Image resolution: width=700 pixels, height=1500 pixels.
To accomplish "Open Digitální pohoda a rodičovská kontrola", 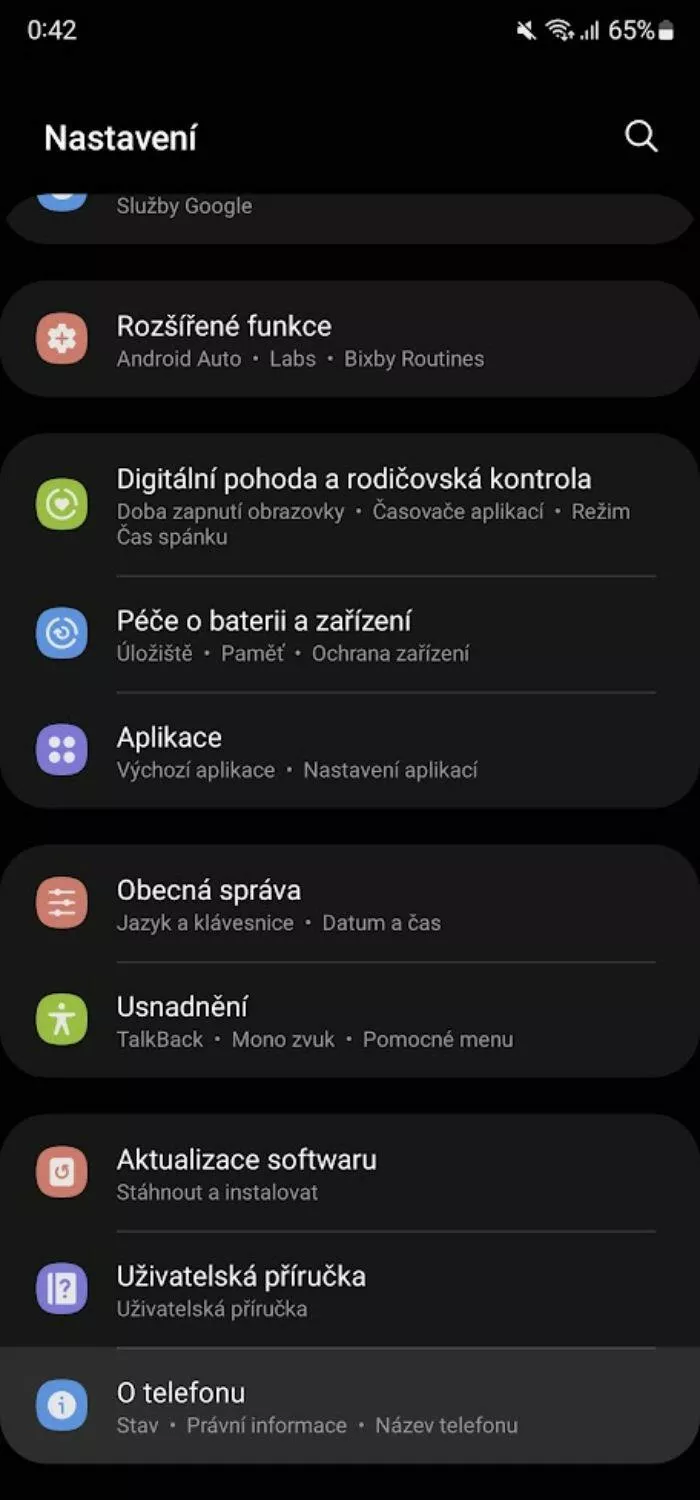I will click(x=350, y=505).
